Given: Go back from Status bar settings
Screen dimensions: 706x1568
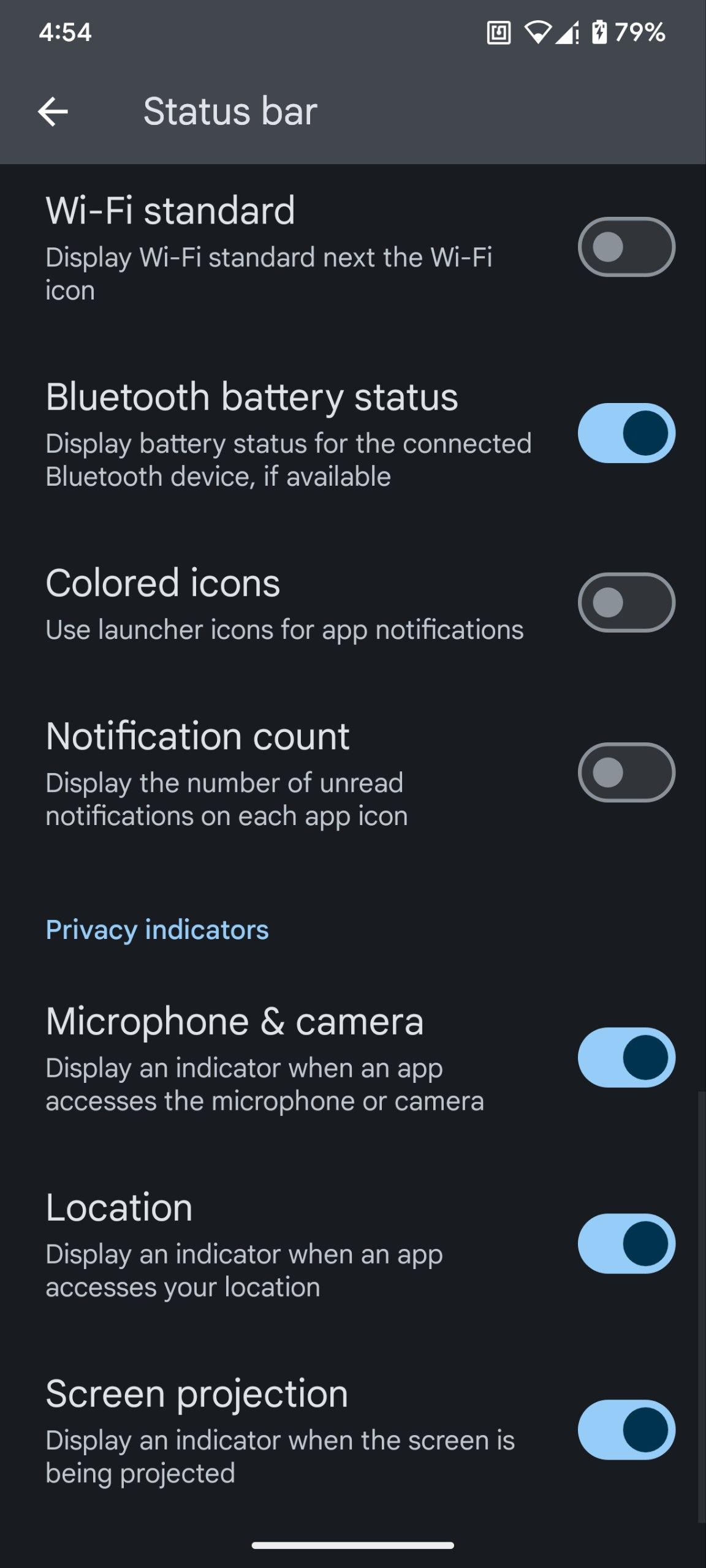Looking at the screenshot, I should pos(53,111).
